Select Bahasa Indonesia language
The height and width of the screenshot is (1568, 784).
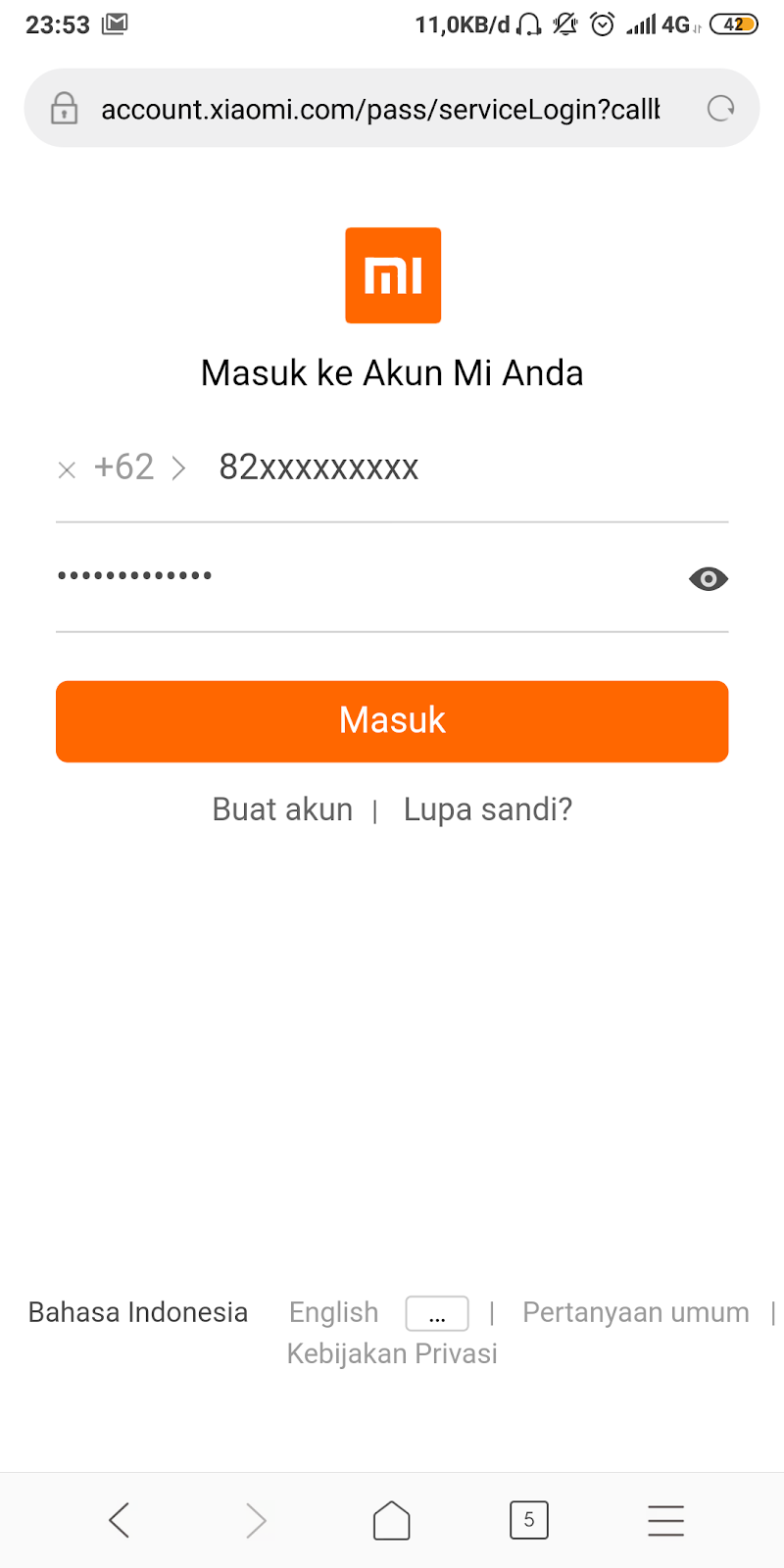(138, 1312)
